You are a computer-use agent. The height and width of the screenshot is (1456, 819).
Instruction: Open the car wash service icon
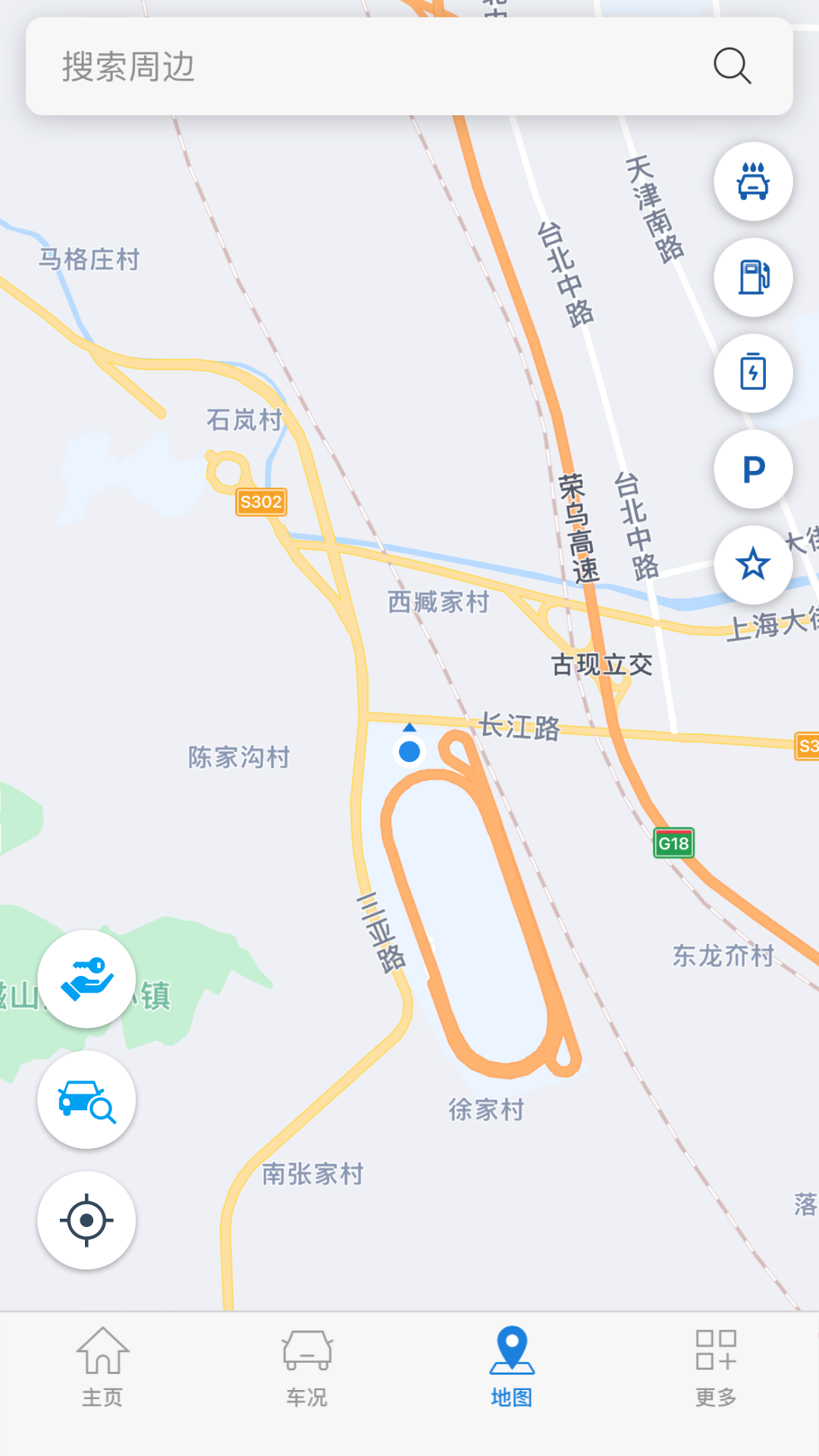click(x=753, y=182)
